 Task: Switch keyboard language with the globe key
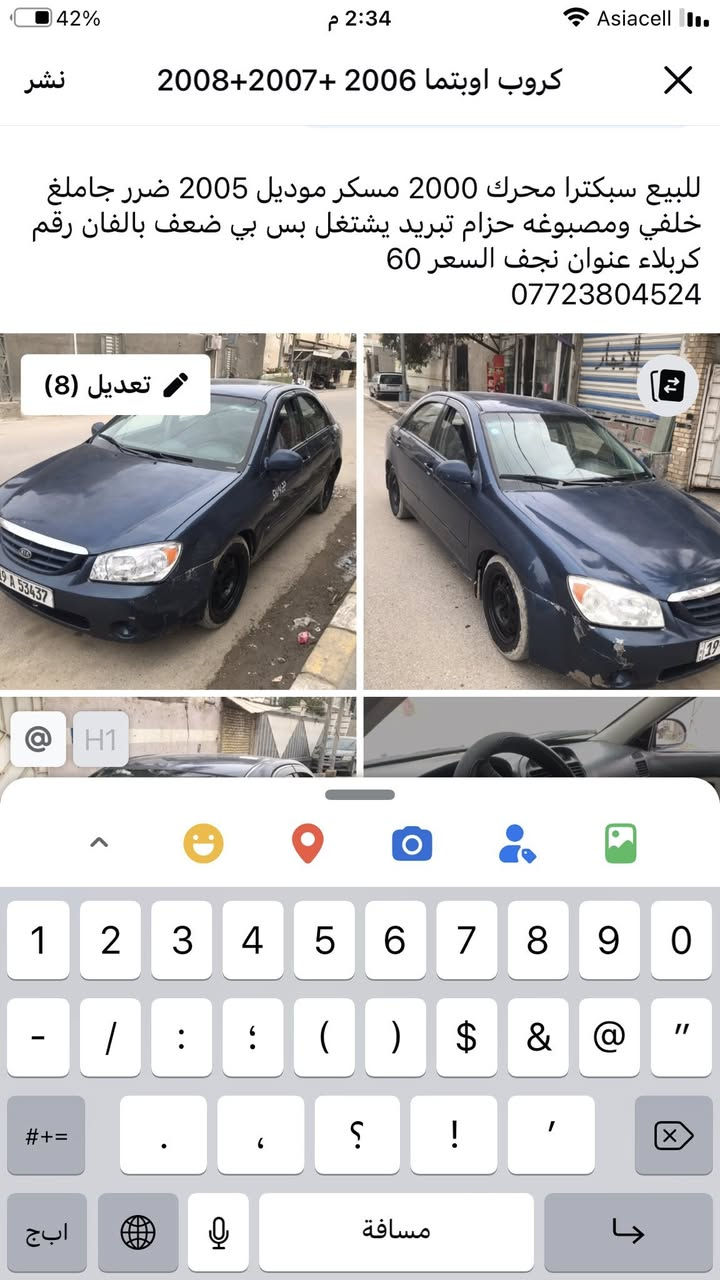coord(138,1232)
